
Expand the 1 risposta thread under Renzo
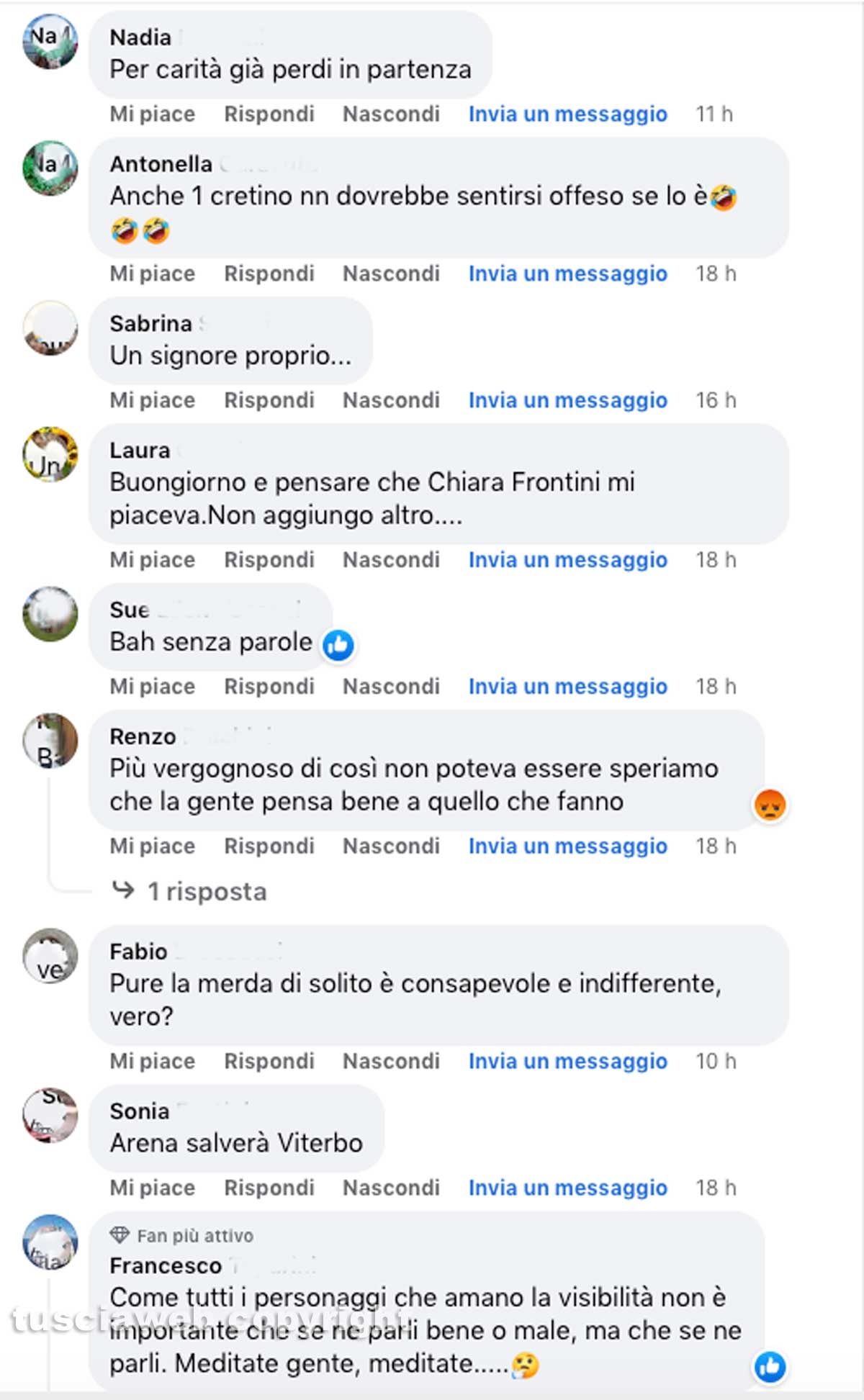[207, 892]
